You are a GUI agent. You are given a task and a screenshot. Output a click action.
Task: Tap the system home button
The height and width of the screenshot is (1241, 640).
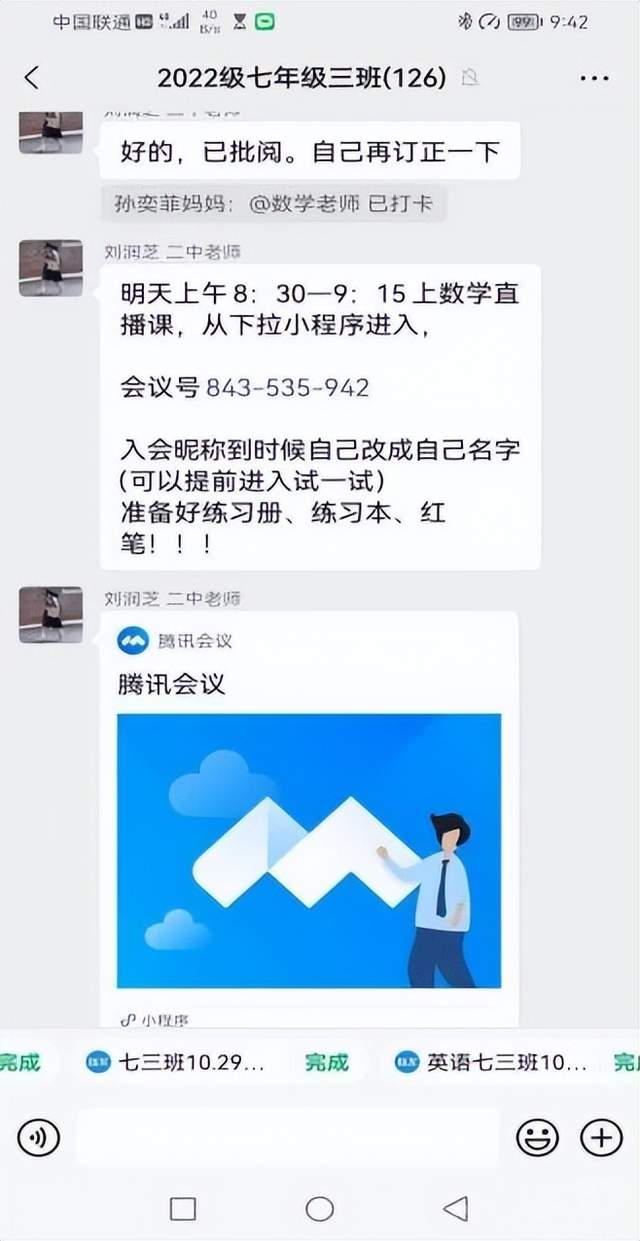coord(319,1209)
